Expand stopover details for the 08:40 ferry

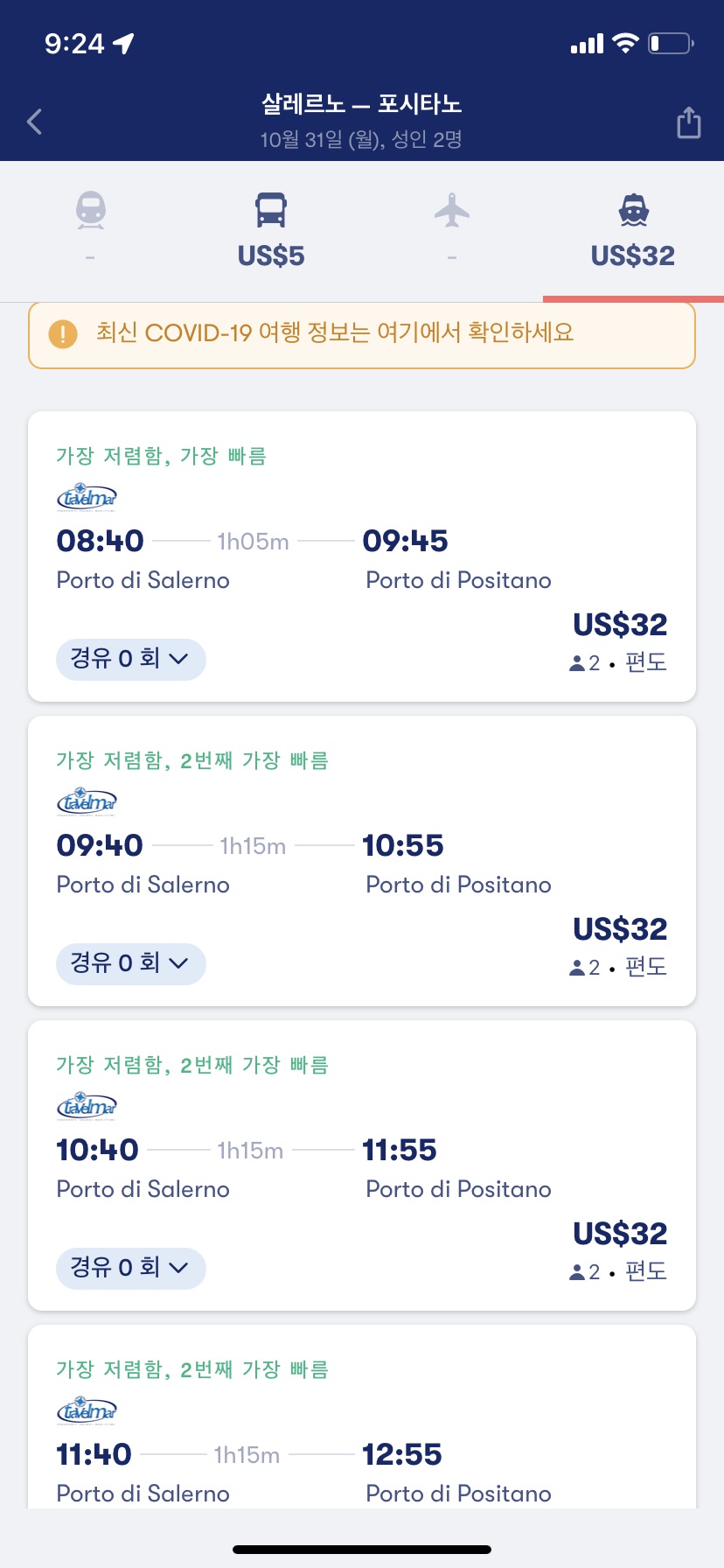coord(131,659)
